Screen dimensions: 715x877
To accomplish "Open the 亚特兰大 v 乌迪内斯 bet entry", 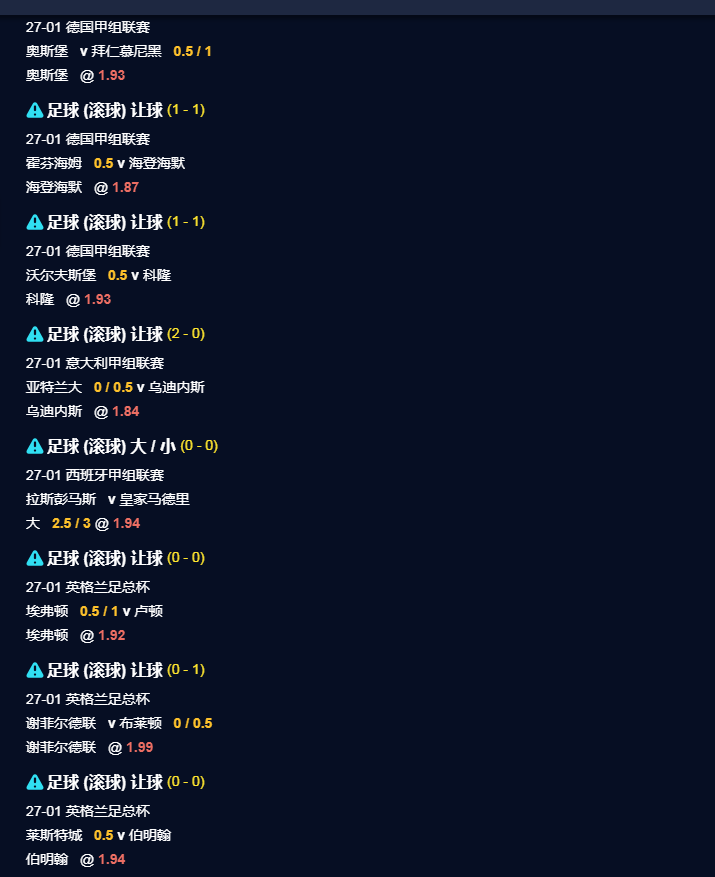I will (x=115, y=387).
